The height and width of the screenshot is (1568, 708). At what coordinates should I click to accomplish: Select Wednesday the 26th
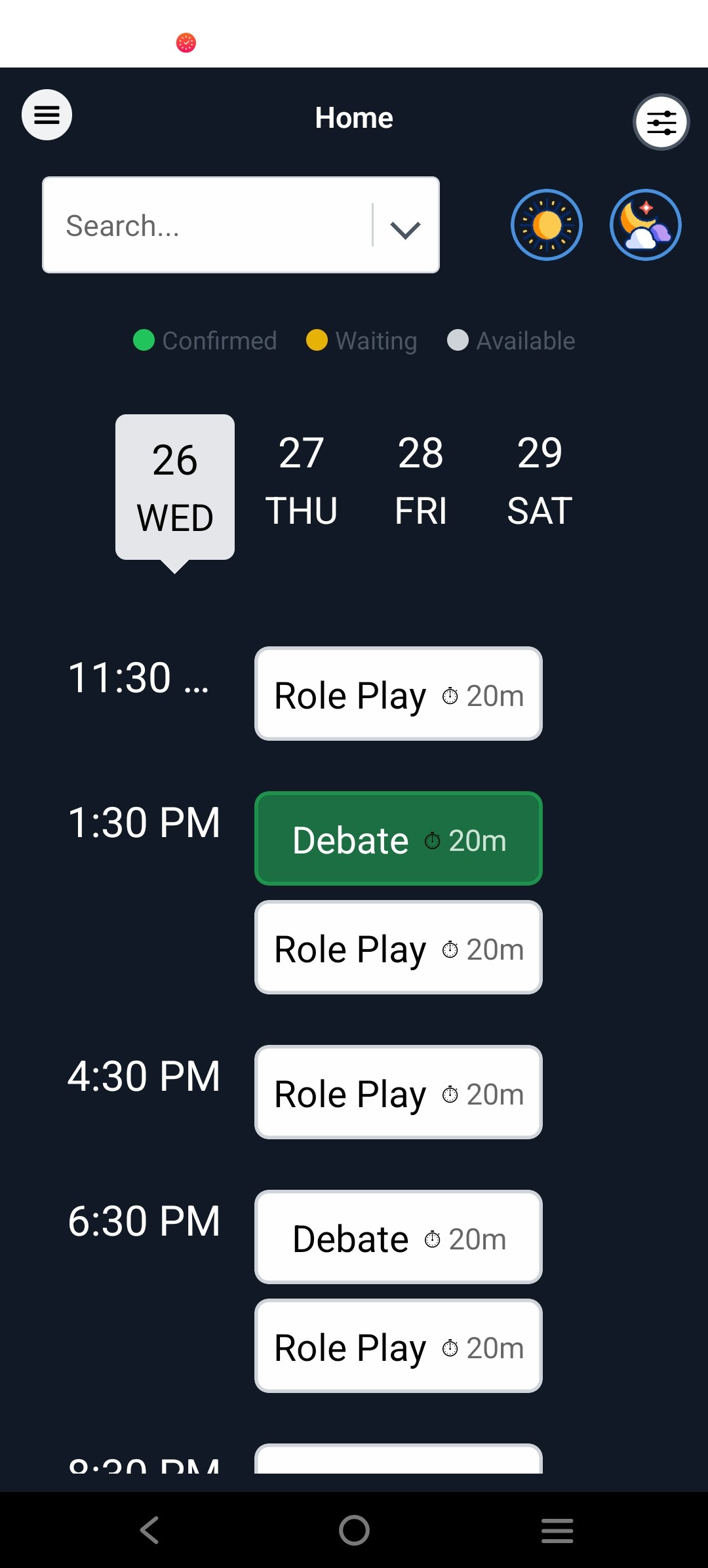coord(175,487)
